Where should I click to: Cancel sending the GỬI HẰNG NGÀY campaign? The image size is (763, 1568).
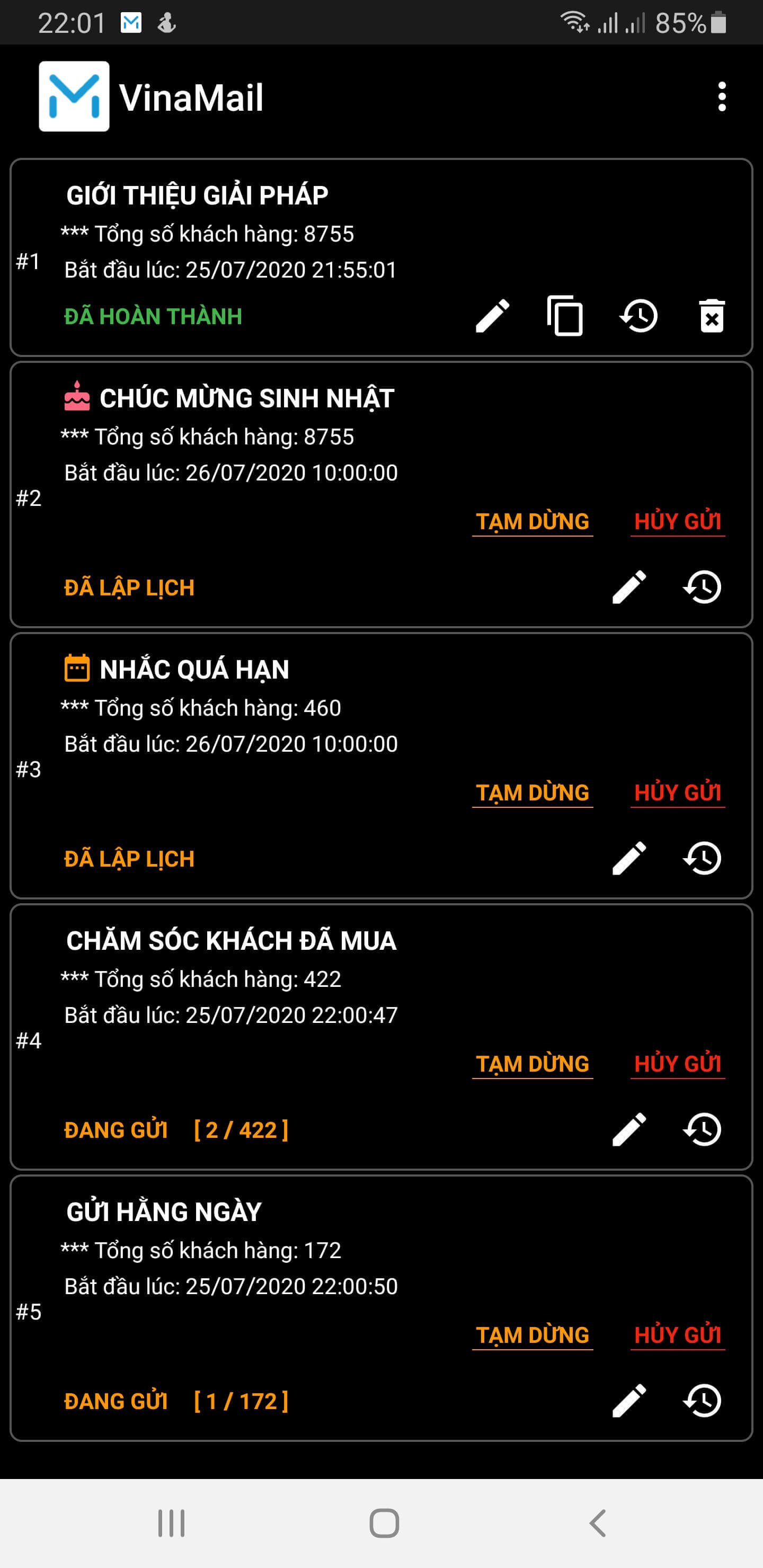[x=677, y=1335]
